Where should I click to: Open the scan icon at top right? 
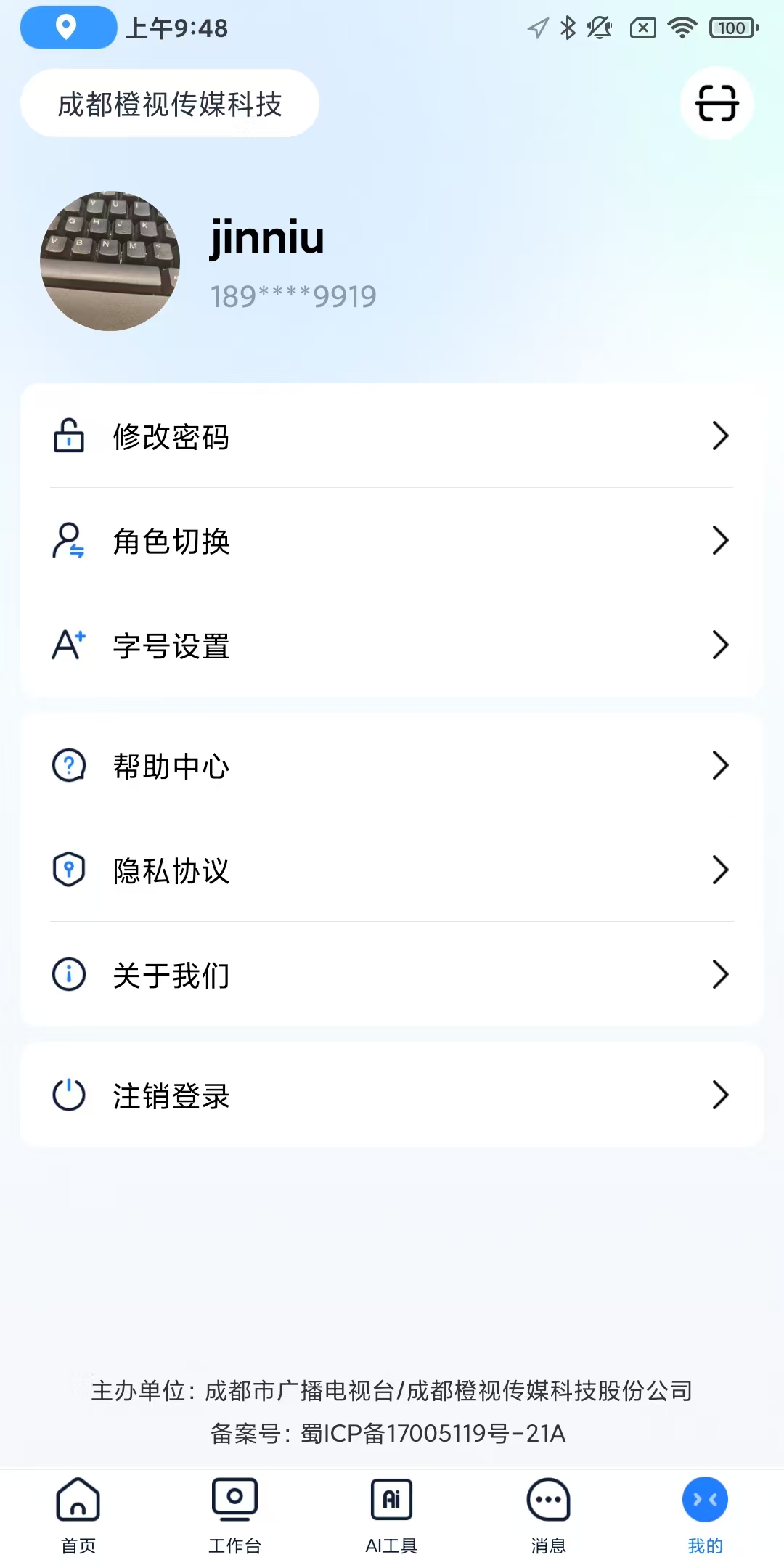tap(716, 103)
